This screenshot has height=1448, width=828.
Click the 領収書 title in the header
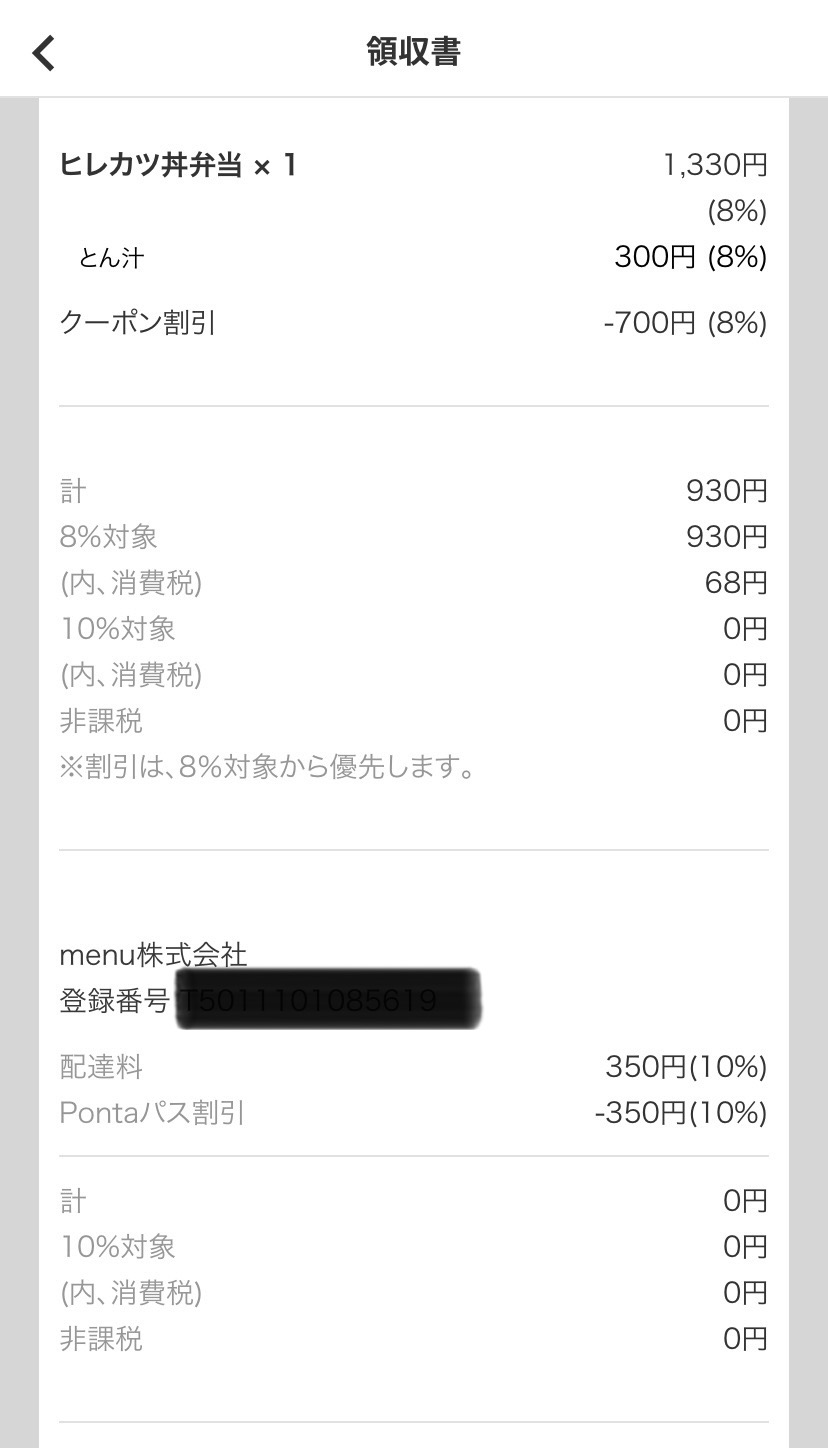click(x=414, y=49)
